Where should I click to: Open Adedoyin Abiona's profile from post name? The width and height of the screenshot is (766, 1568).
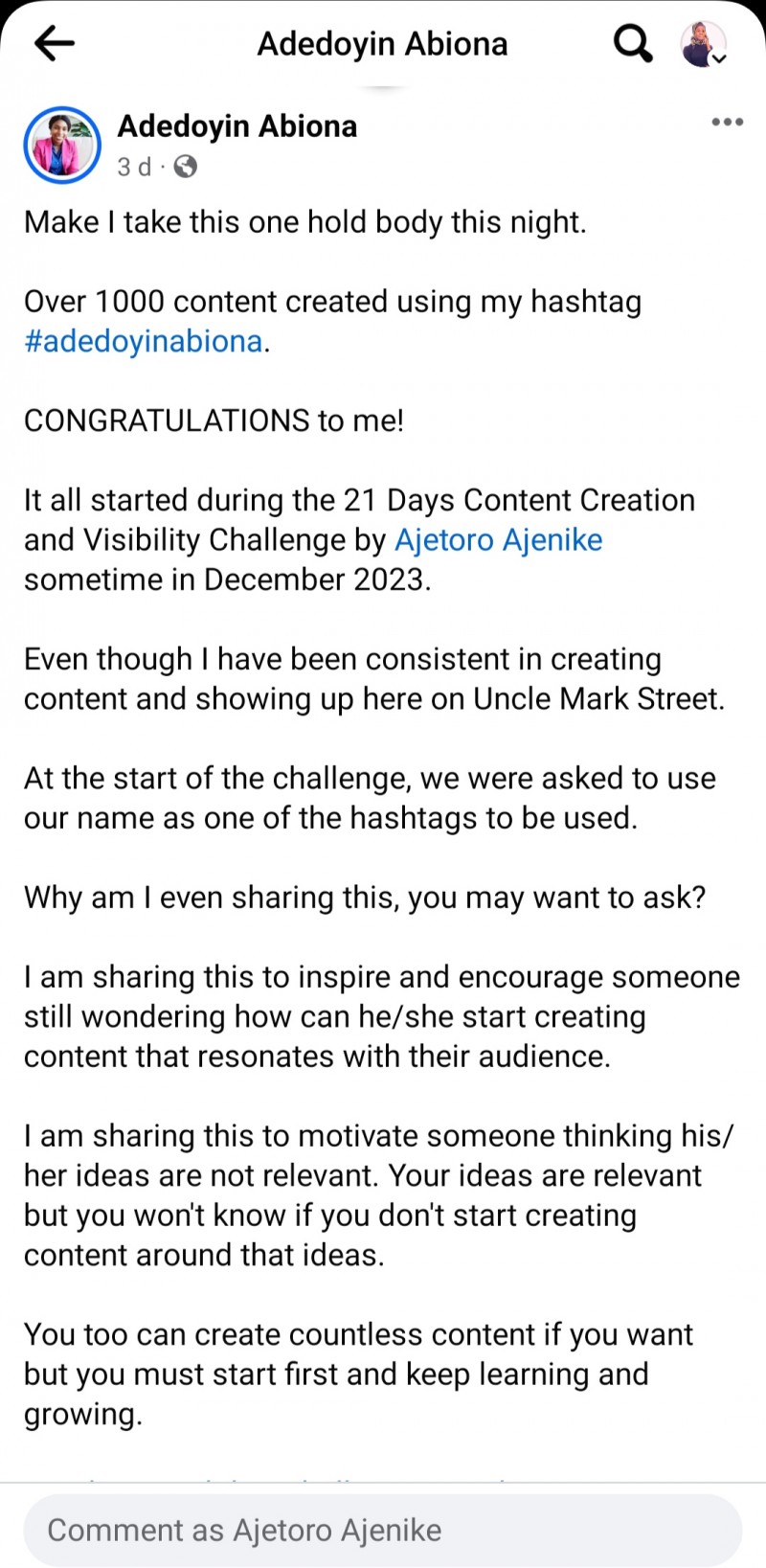point(237,125)
